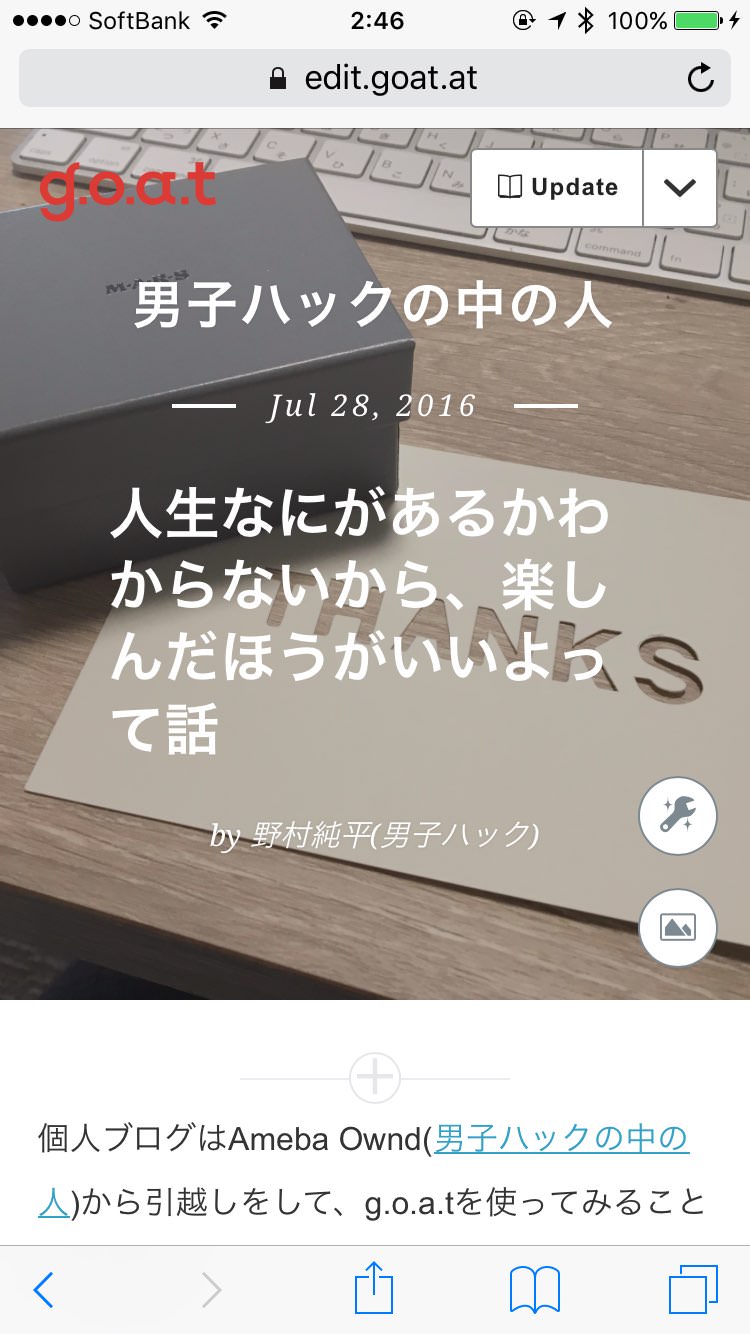The image size is (750, 1334).
Task: Open the wrench design settings icon
Action: click(678, 816)
